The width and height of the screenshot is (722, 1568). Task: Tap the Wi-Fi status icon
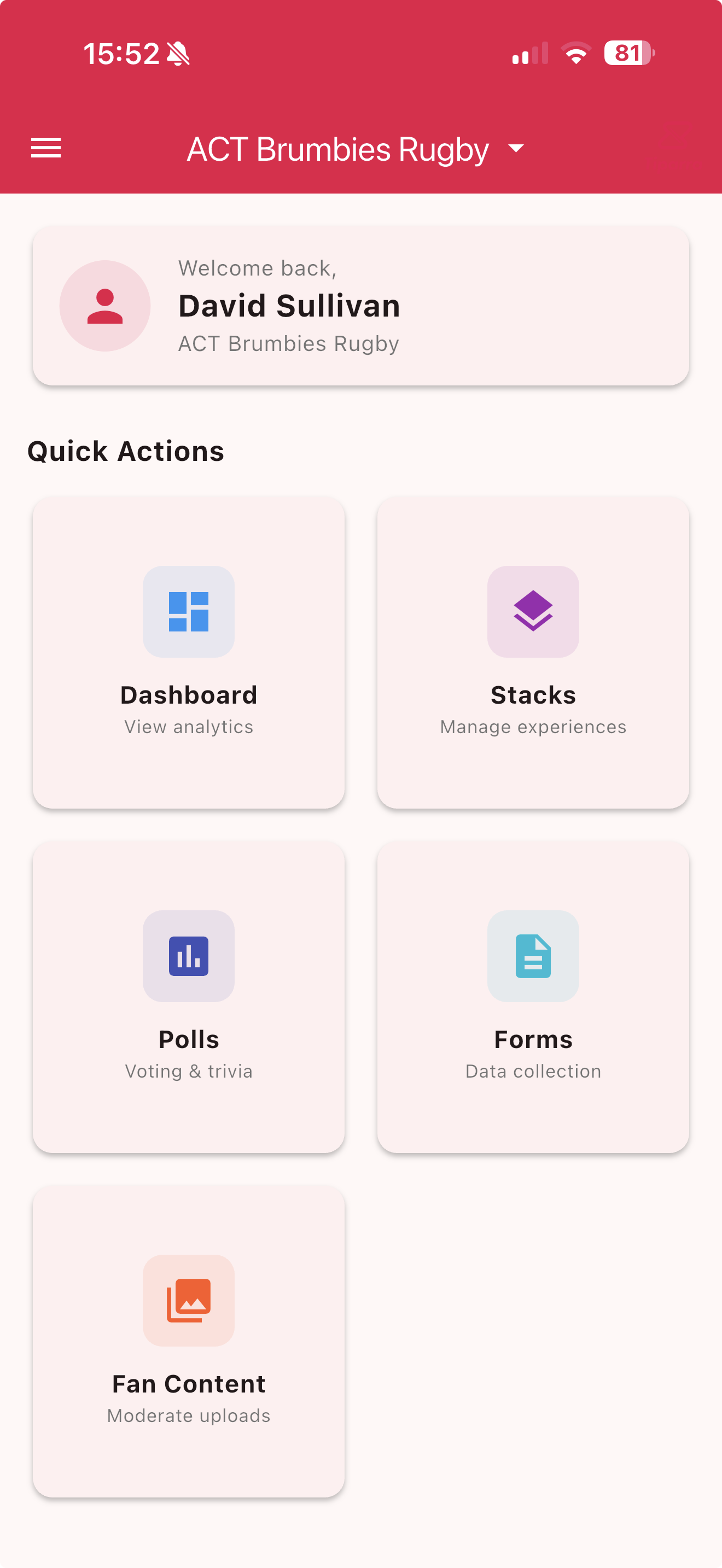pos(575,54)
